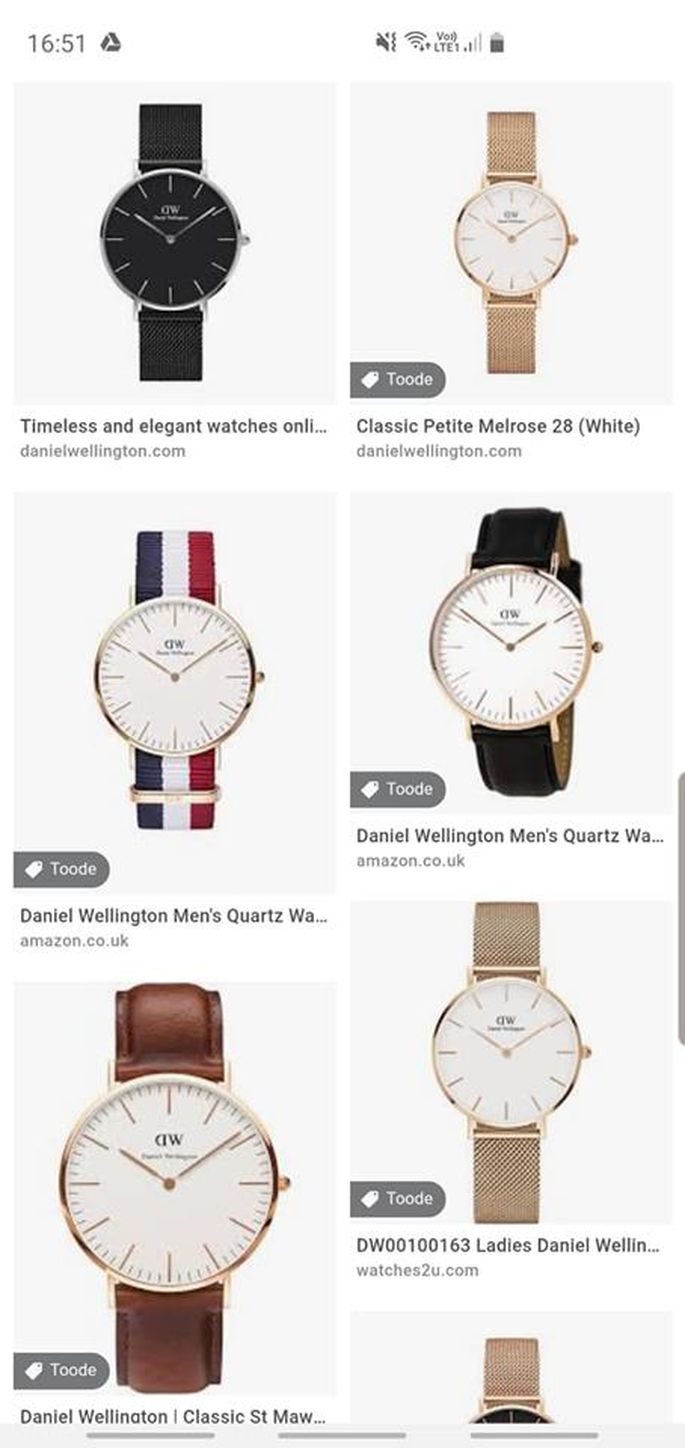Viewport: 685px width, 1448px height.
Task: Open DW00100163 Ladies Daniel Wellington result
Action: point(511,1060)
